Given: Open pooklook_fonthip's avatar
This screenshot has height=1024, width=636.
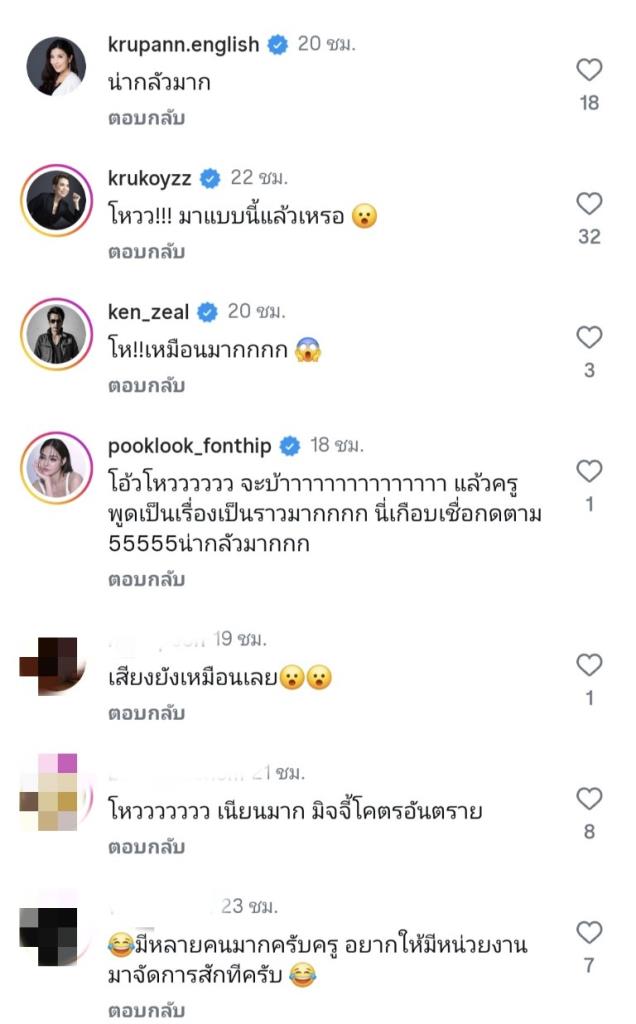Looking at the screenshot, I should click(x=56, y=468).
